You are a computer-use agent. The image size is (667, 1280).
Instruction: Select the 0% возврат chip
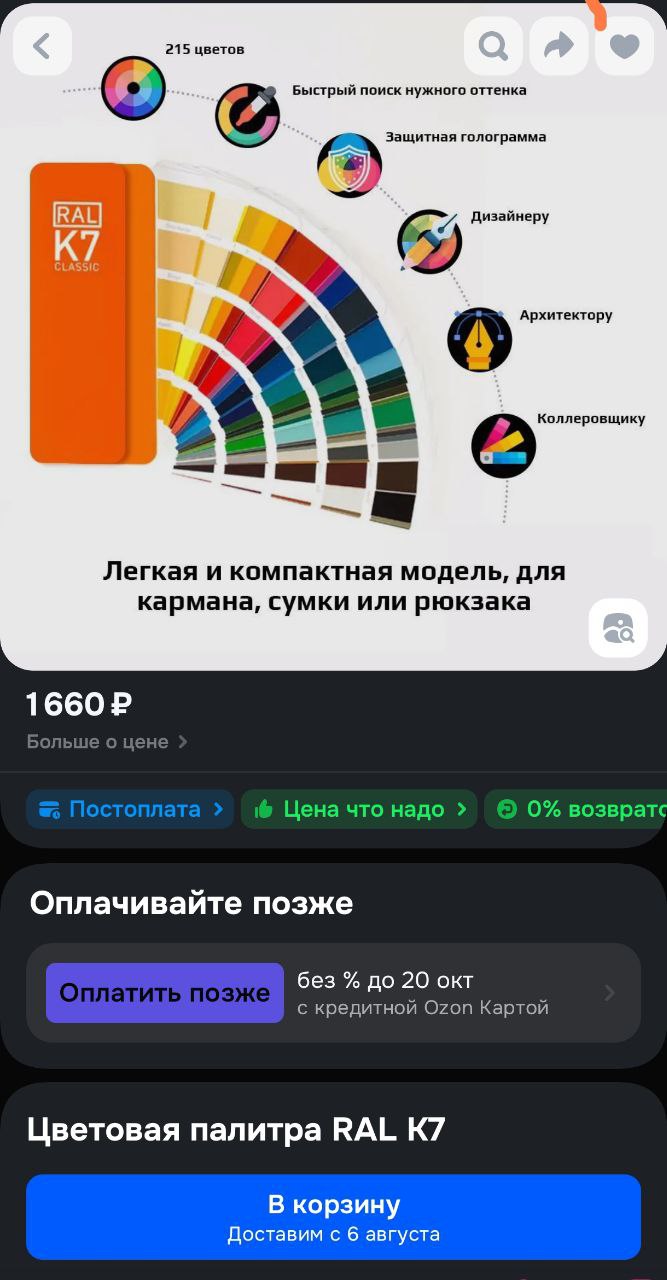(x=576, y=809)
